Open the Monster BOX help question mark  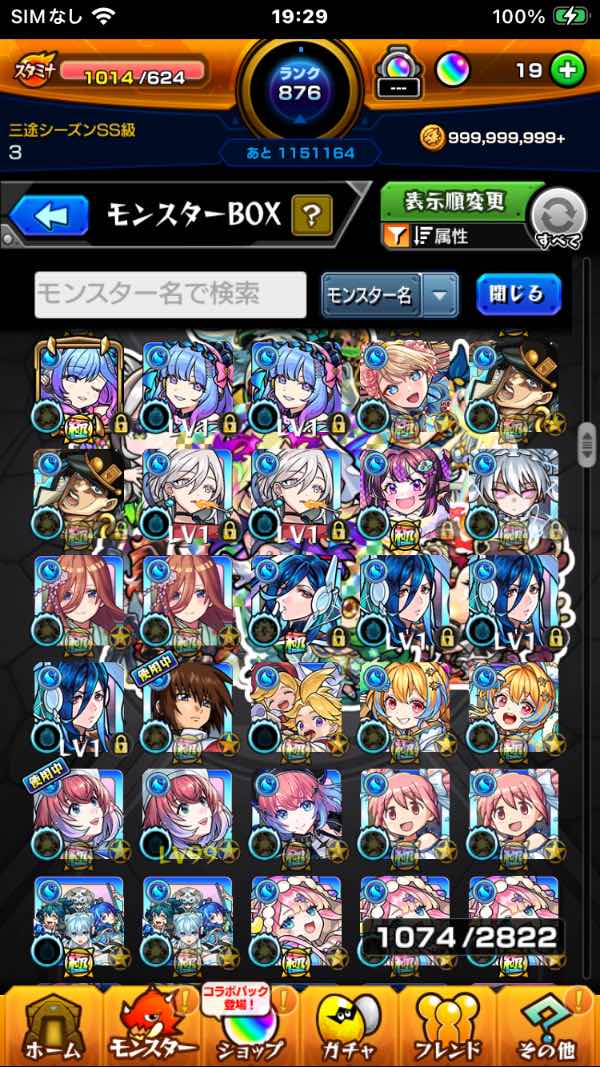pos(312,214)
